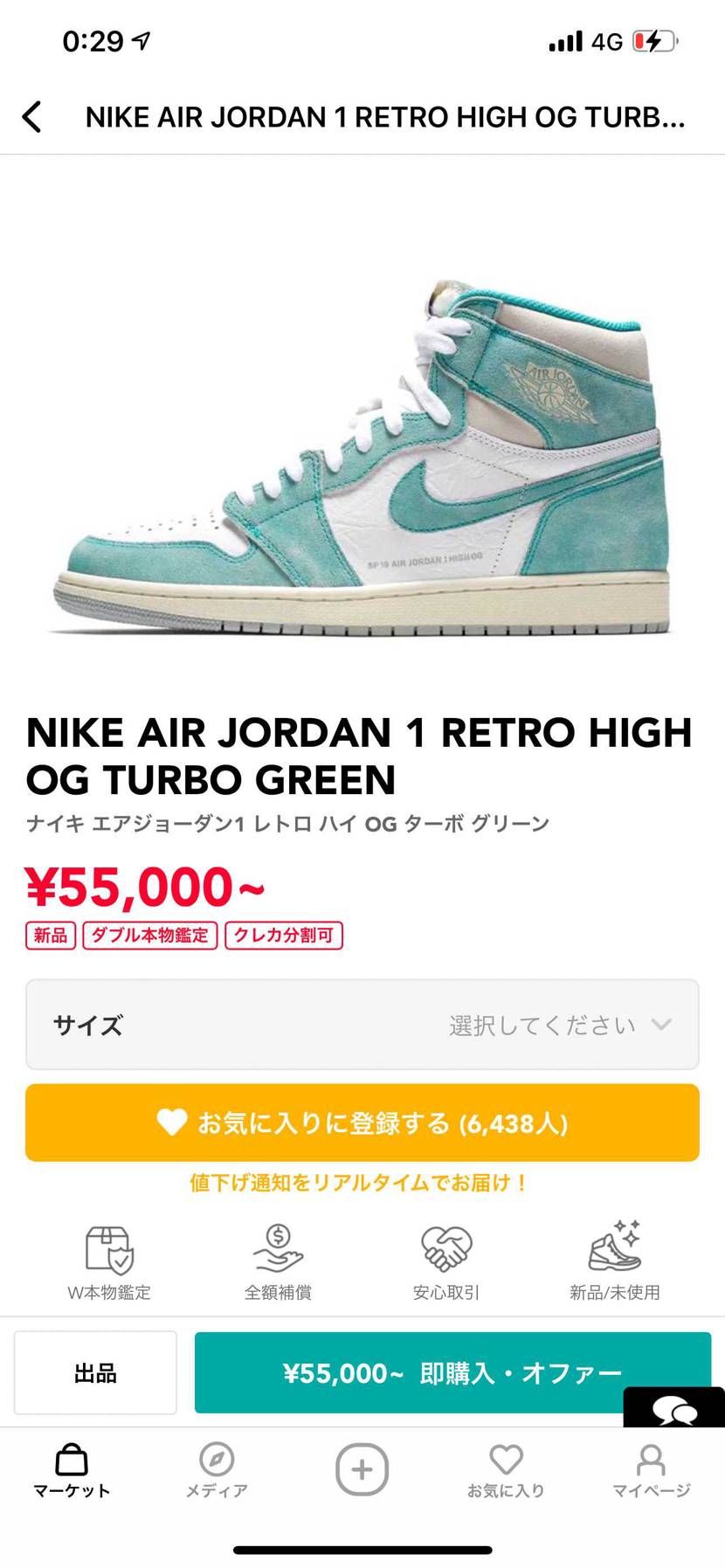Screen dimensions: 725x1568
Task: Open the サイズ selection dropdown
Action: pyautogui.click(x=362, y=1024)
